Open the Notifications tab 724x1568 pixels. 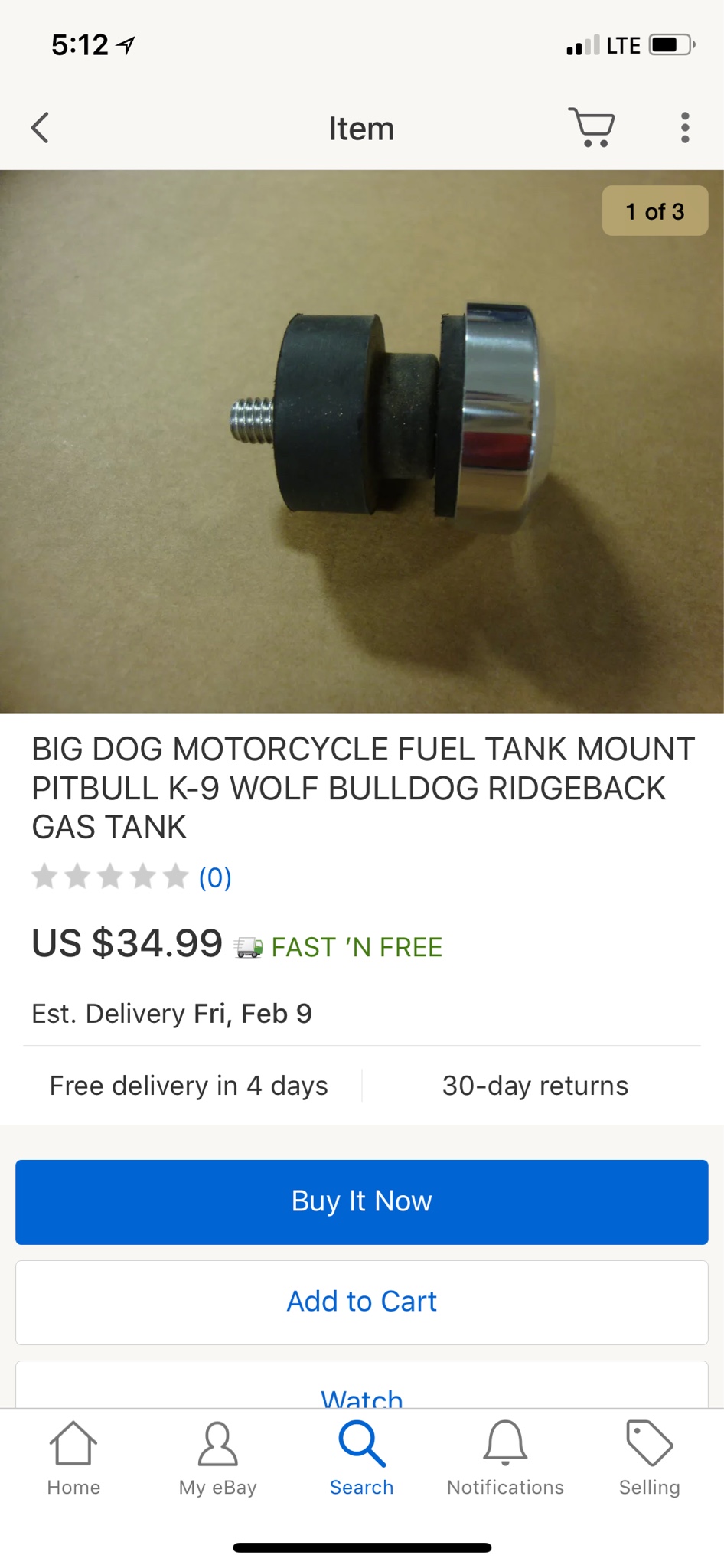(x=505, y=1459)
